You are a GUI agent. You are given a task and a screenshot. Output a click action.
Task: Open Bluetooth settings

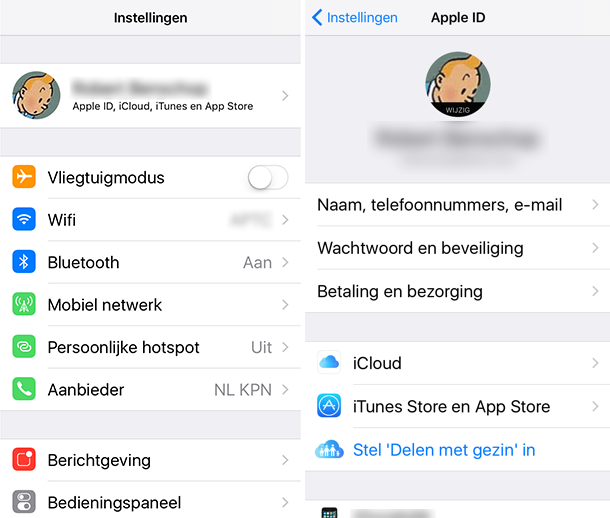150,262
